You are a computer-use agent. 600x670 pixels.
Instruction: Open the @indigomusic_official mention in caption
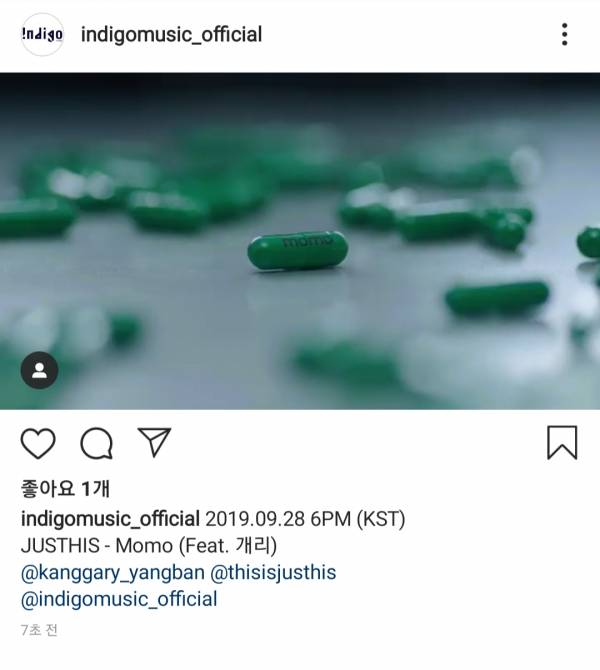pos(119,600)
